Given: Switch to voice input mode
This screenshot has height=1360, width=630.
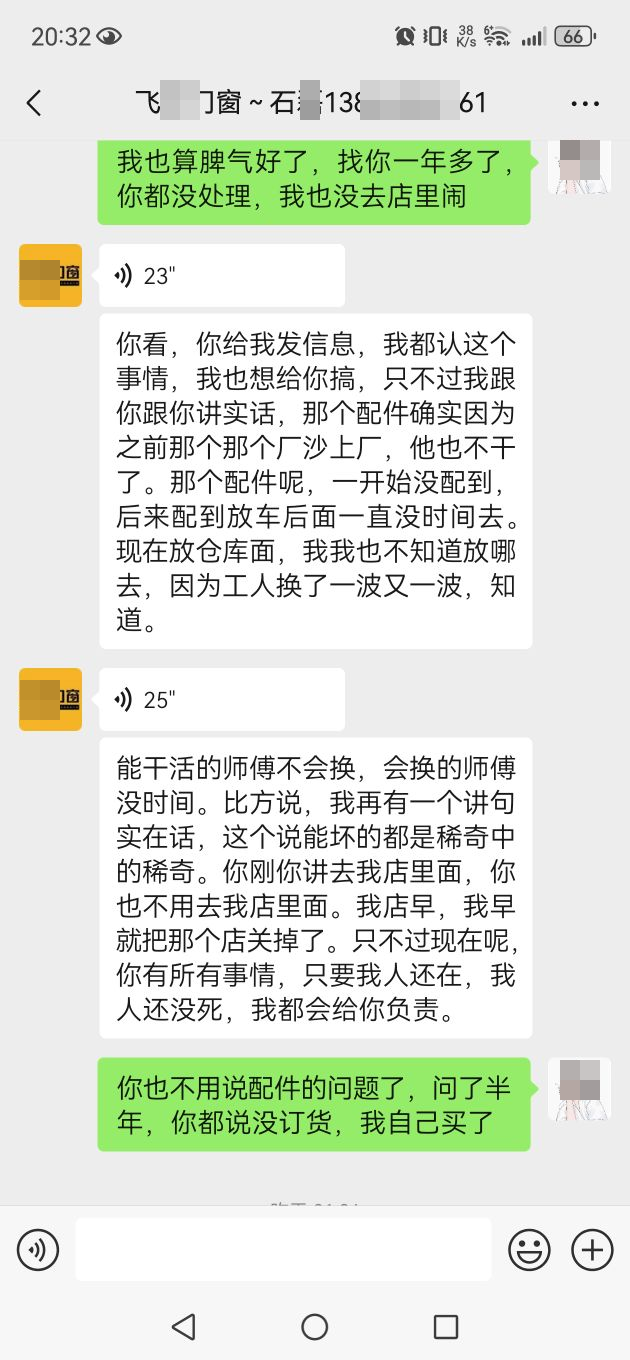Looking at the screenshot, I should point(38,1249).
